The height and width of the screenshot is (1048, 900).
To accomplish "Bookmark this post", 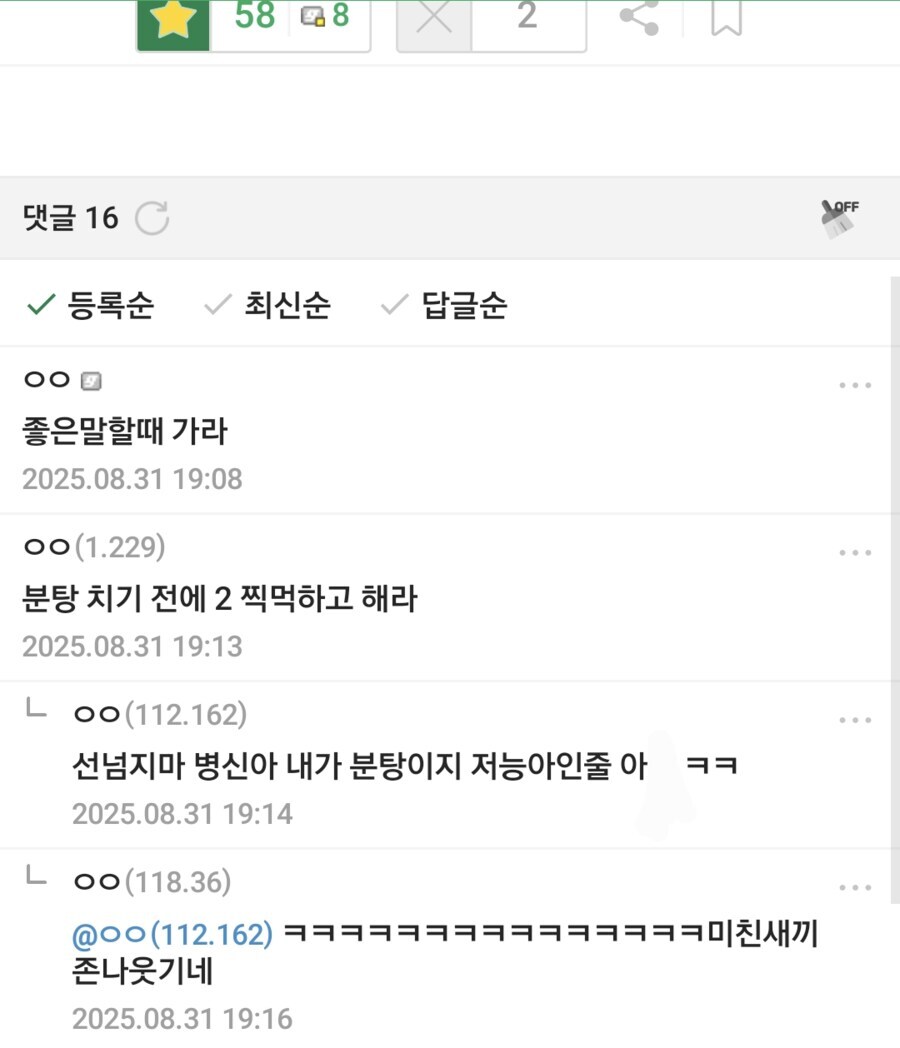I will 726,17.
